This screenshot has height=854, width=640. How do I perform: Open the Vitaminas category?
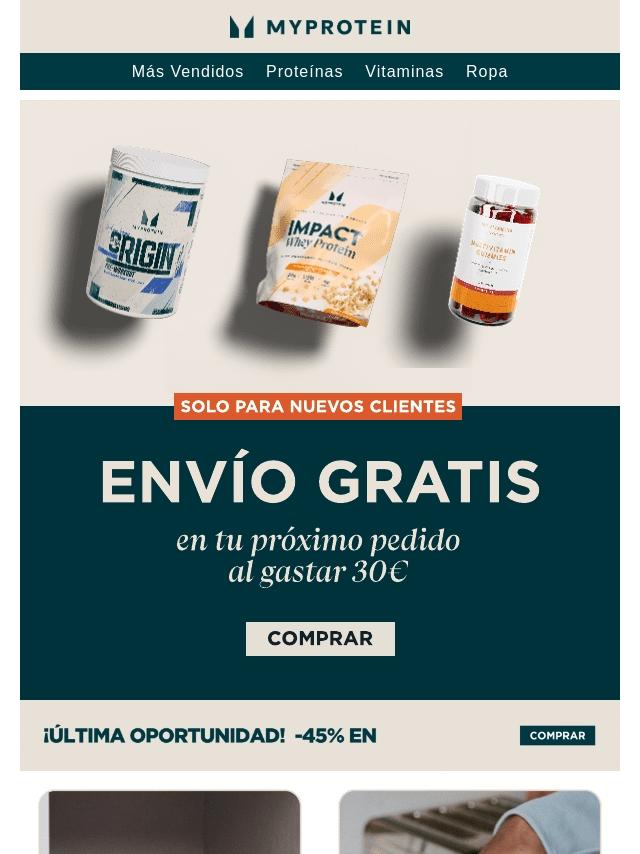point(404,72)
